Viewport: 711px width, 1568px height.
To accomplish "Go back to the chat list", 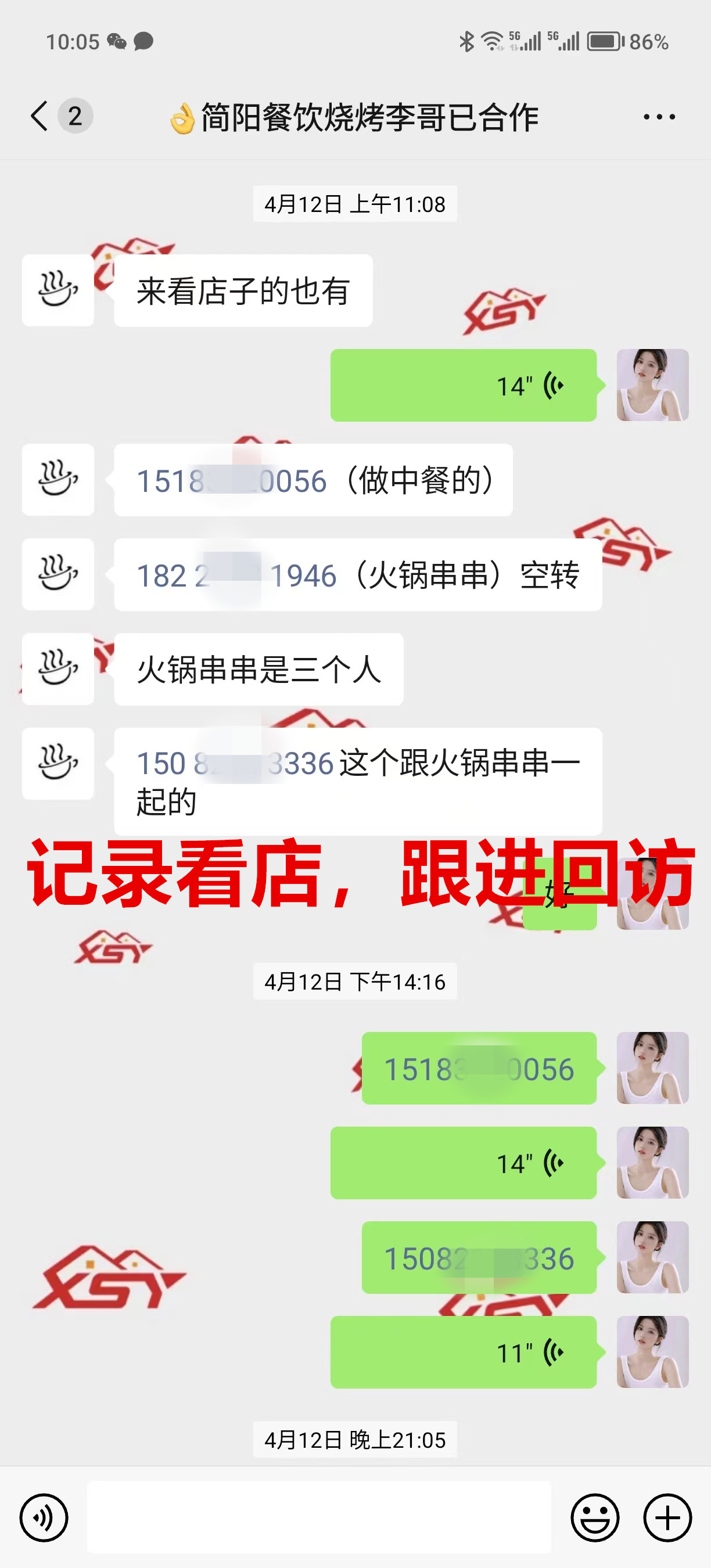I will 40,116.
